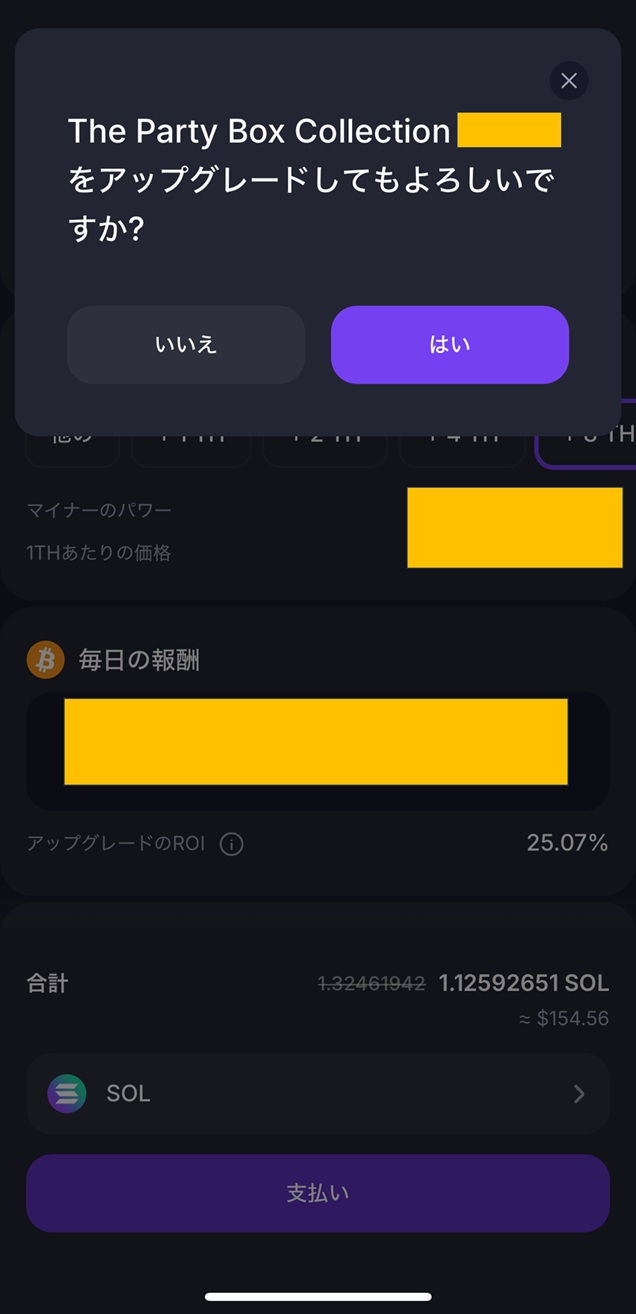The width and height of the screenshot is (636, 1314).
Task: Close the upgrade confirmation dialog
Action: point(569,81)
